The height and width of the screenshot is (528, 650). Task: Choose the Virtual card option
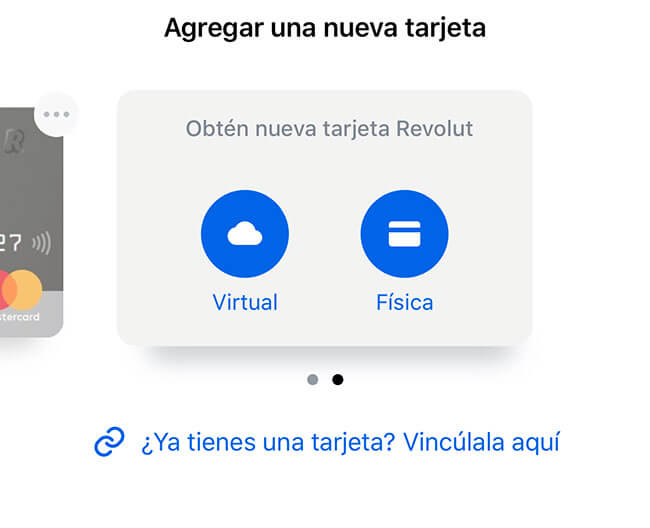coord(244,234)
